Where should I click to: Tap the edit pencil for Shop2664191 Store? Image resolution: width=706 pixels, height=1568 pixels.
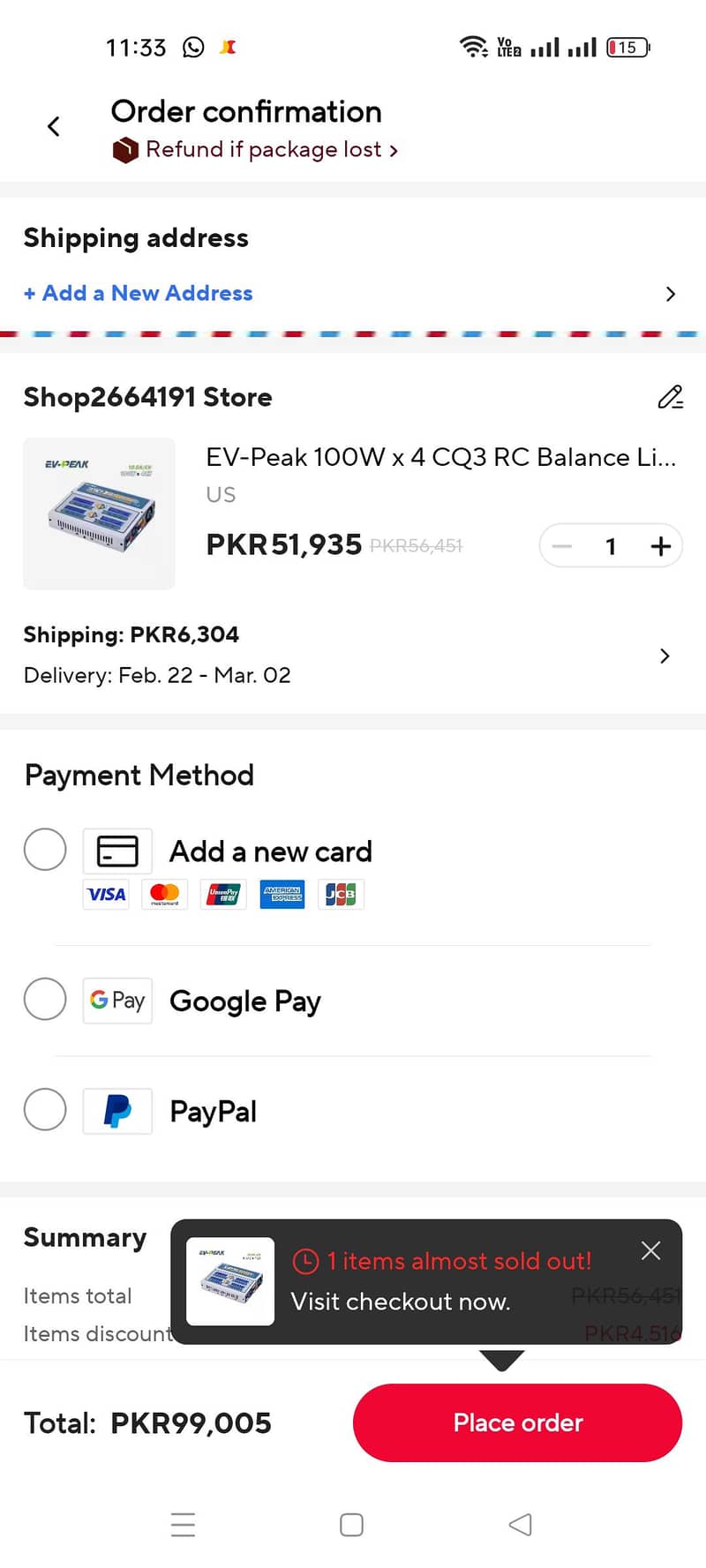(671, 397)
